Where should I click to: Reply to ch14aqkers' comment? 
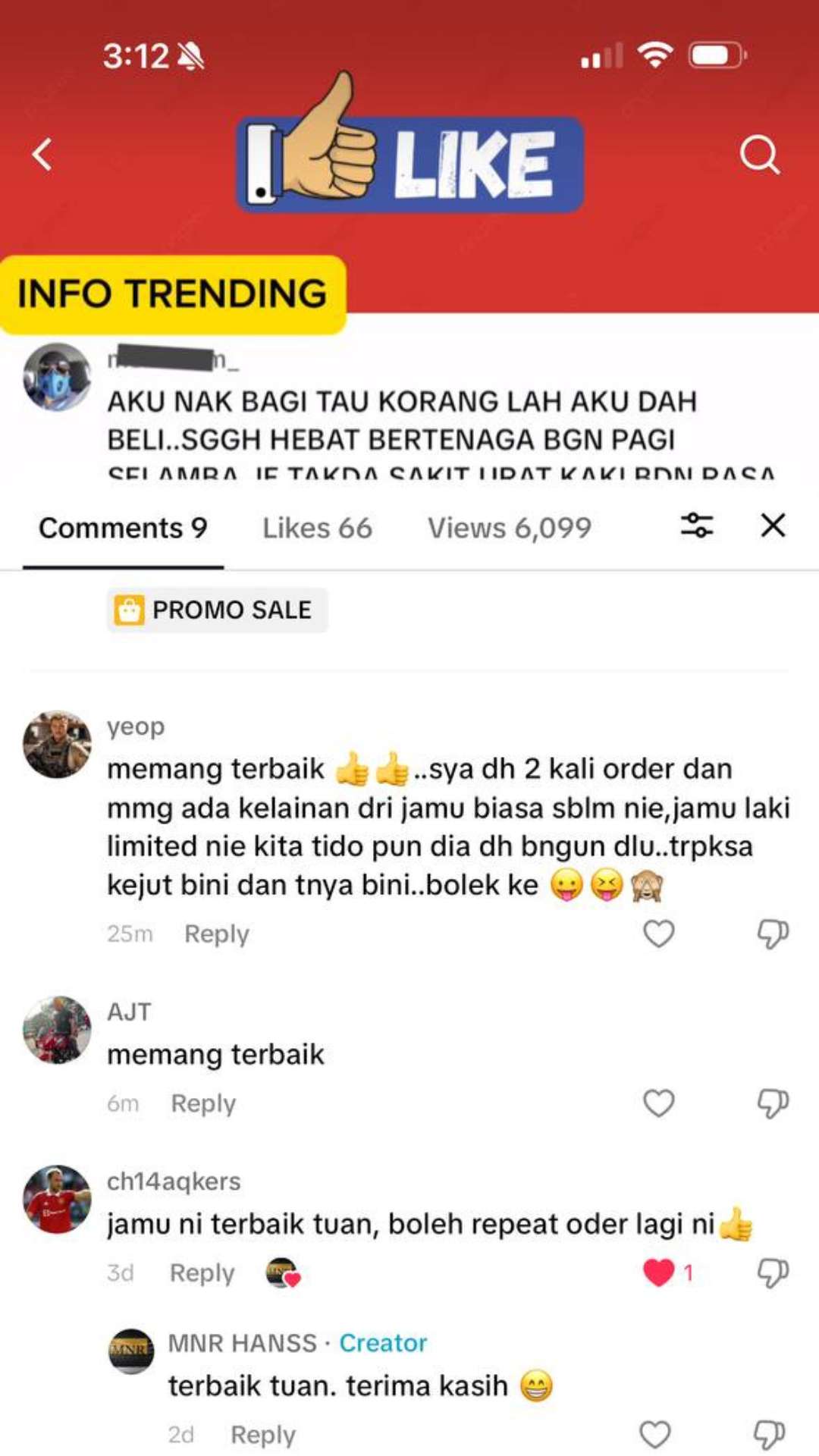(x=202, y=1272)
